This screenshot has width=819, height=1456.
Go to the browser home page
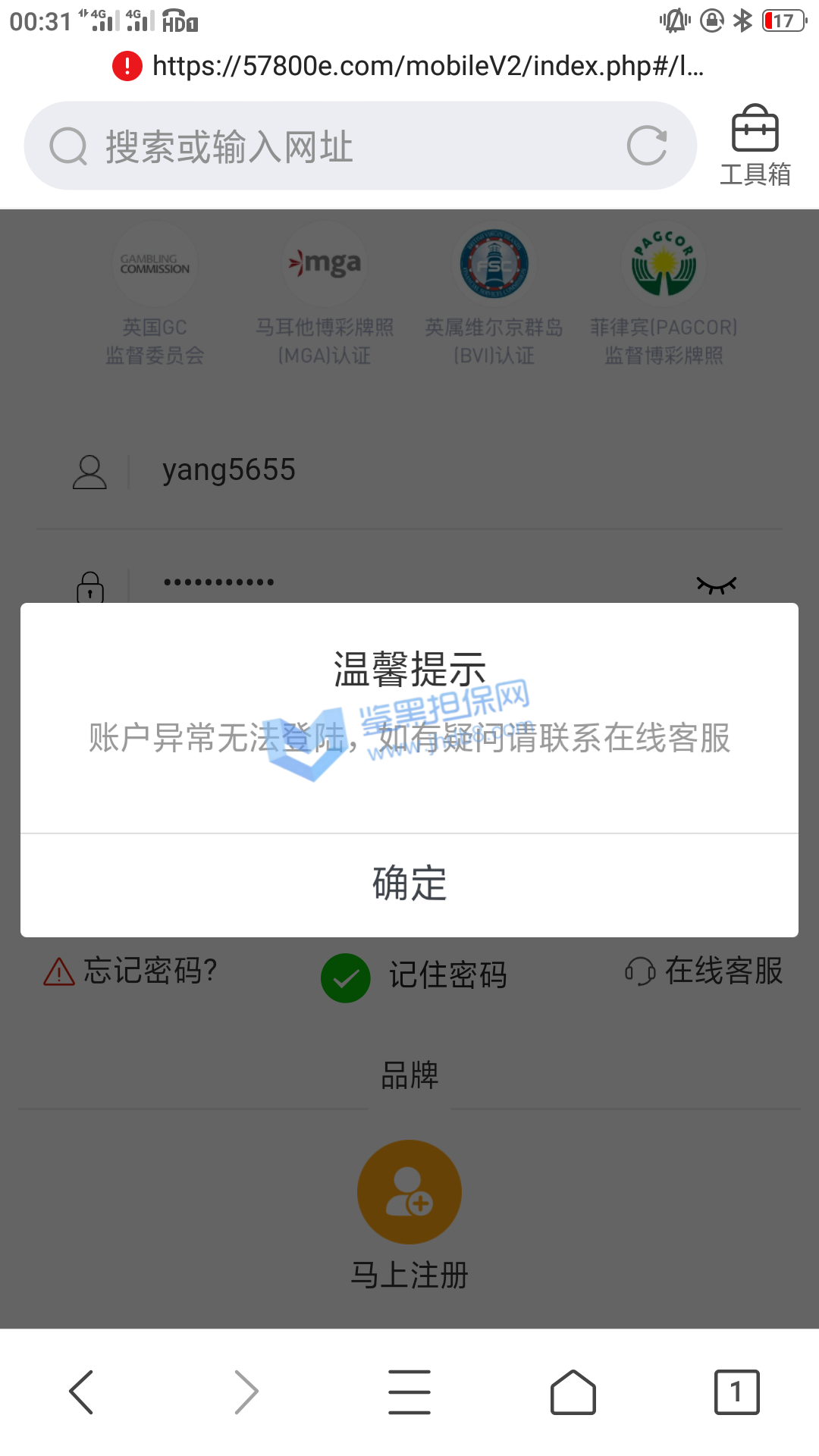tap(573, 1392)
